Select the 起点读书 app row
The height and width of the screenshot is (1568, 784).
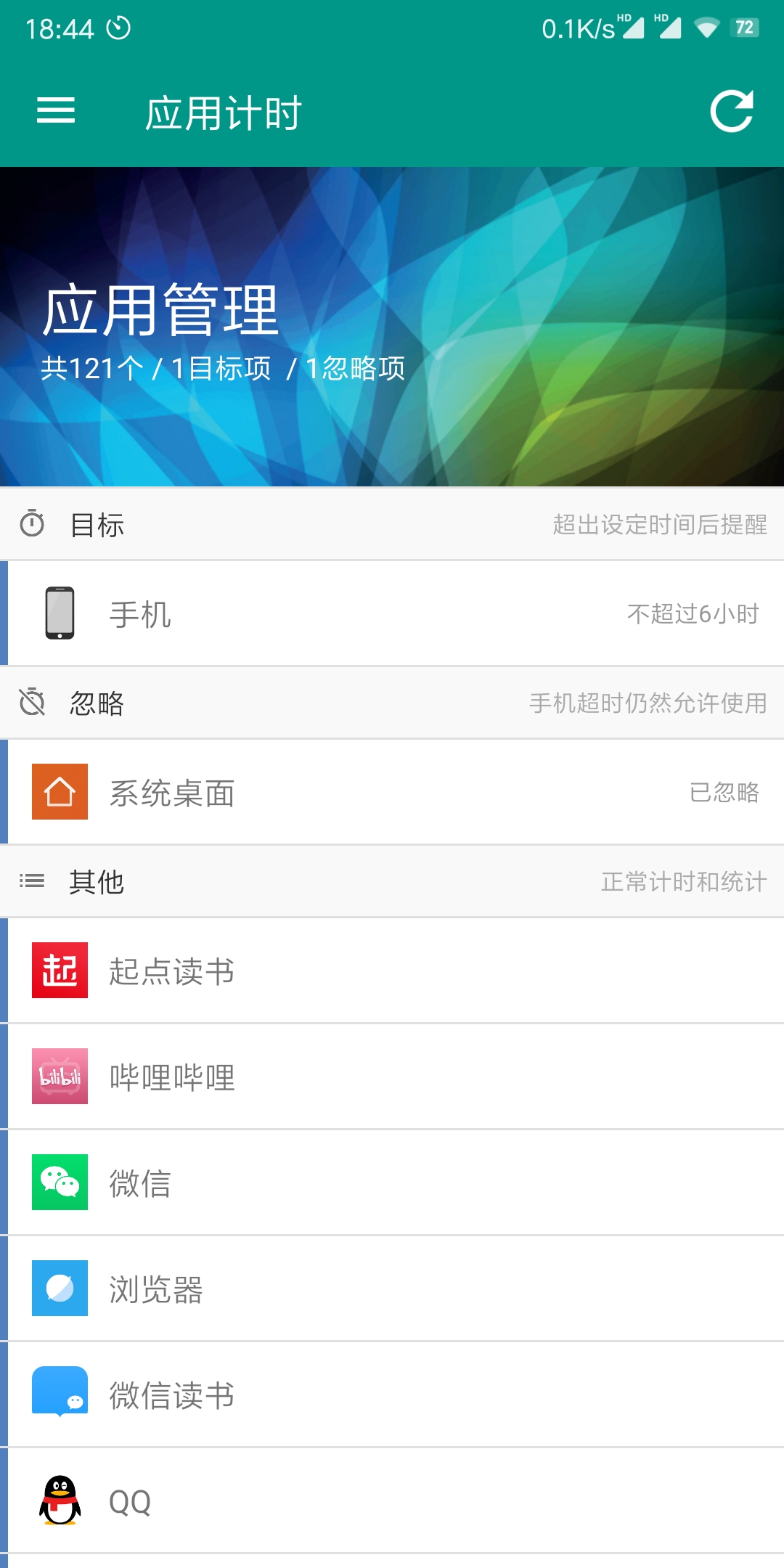coord(392,971)
